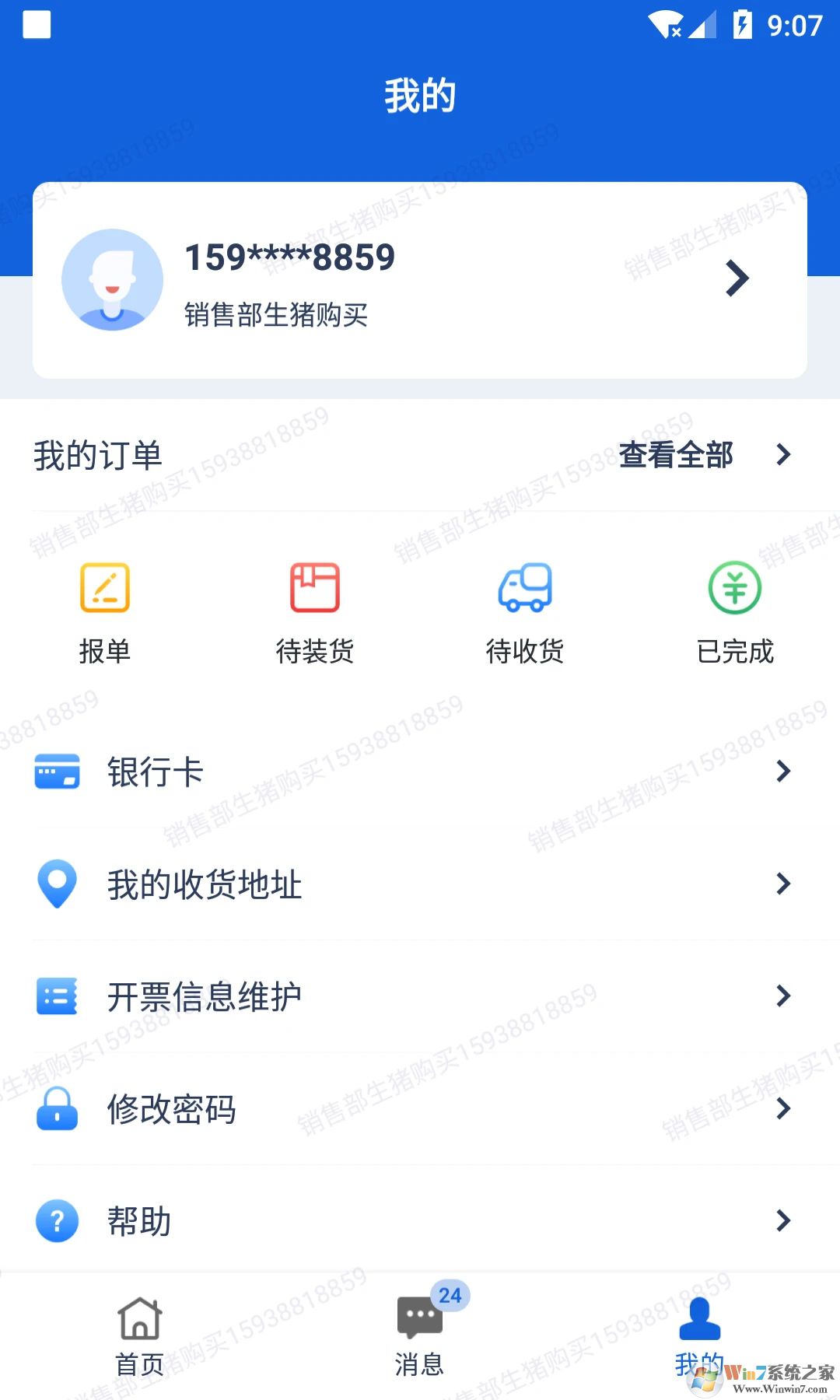Open the 修改密码 change password entry
Screen dimensions: 840x1400
pyautogui.click(x=173, y=1110)
